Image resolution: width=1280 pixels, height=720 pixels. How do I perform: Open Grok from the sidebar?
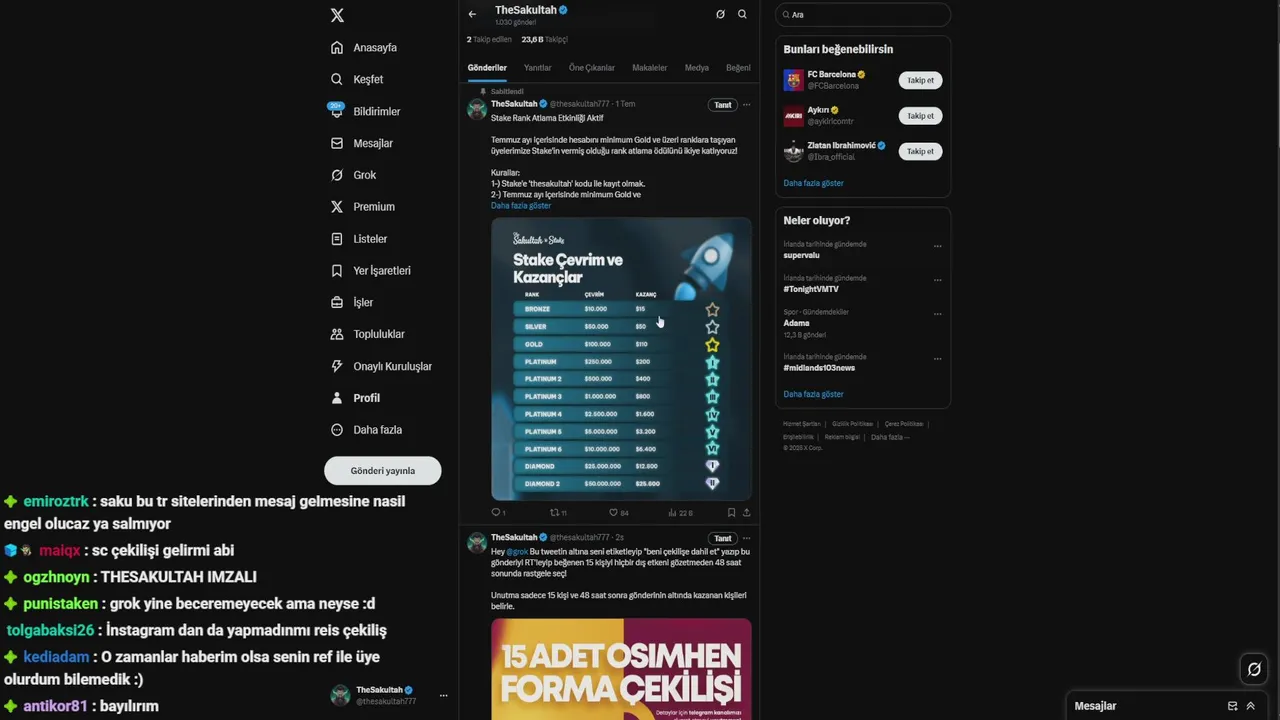point(364,175)
